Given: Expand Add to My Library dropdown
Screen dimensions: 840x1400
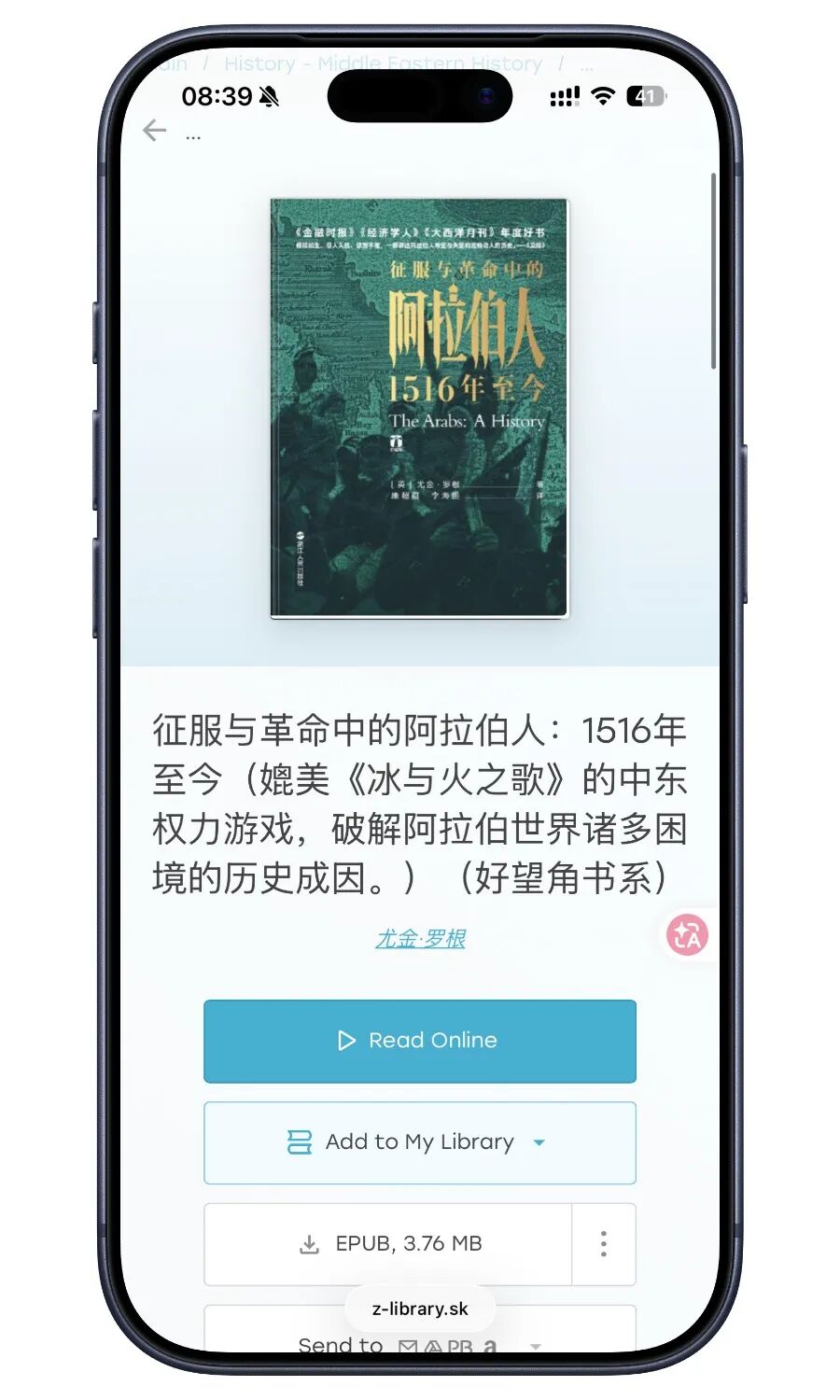Looking at the screenshot, I should [x=539, y=1142].
